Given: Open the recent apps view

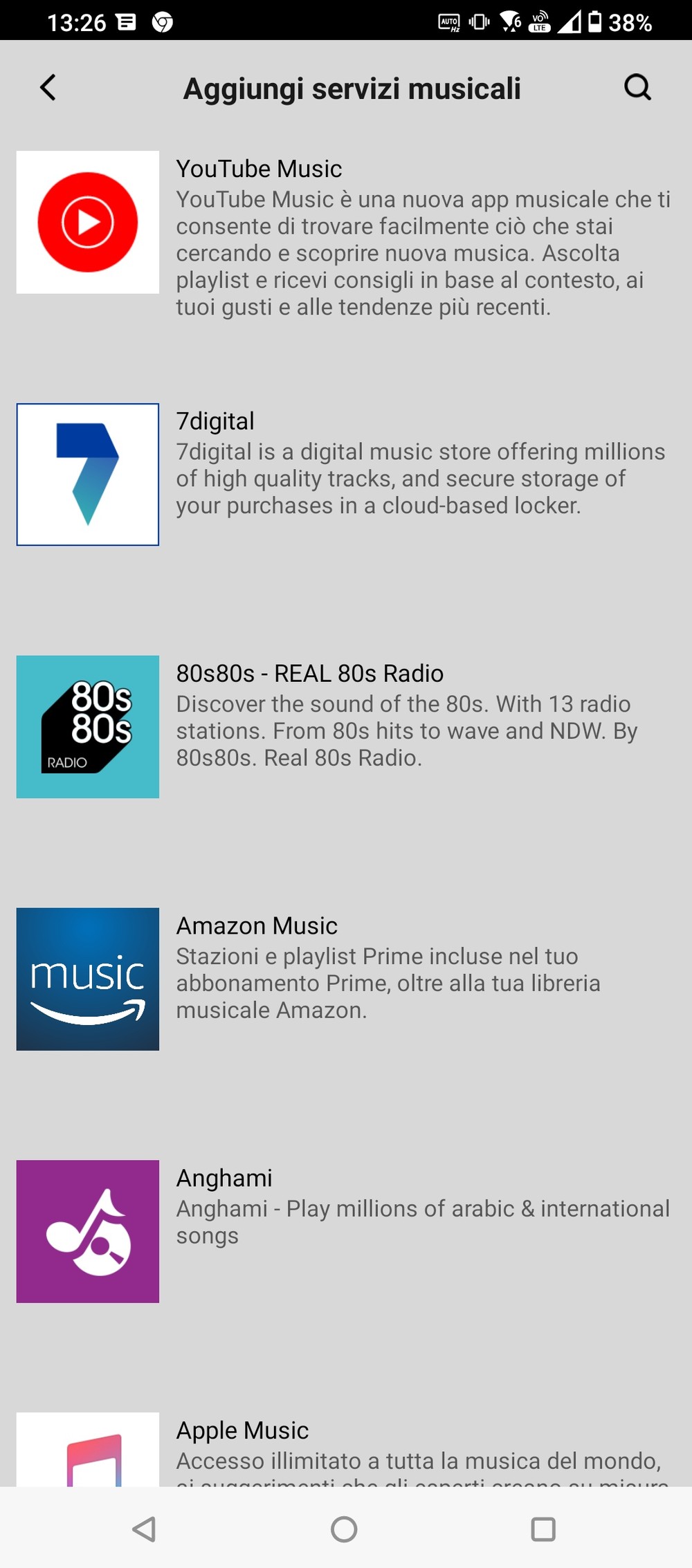Looking at the screenshot, I should [x=543, y=1529].
